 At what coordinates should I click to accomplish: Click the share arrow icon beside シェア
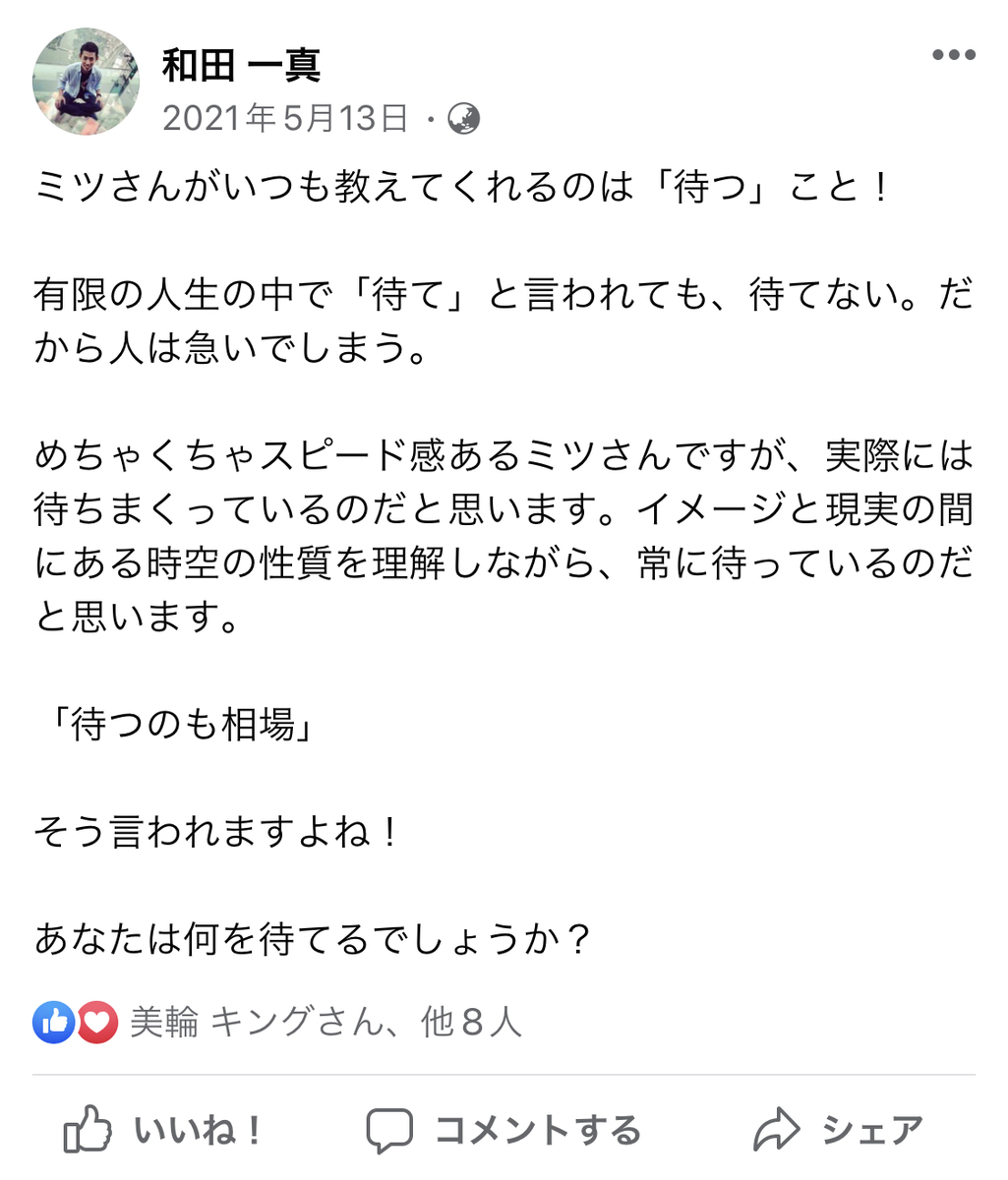(x=778, y=1129)
